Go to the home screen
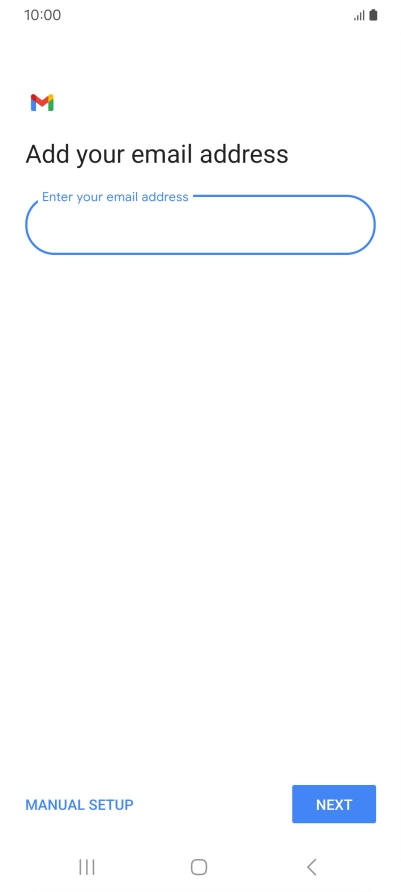 [x=199, y=866]
